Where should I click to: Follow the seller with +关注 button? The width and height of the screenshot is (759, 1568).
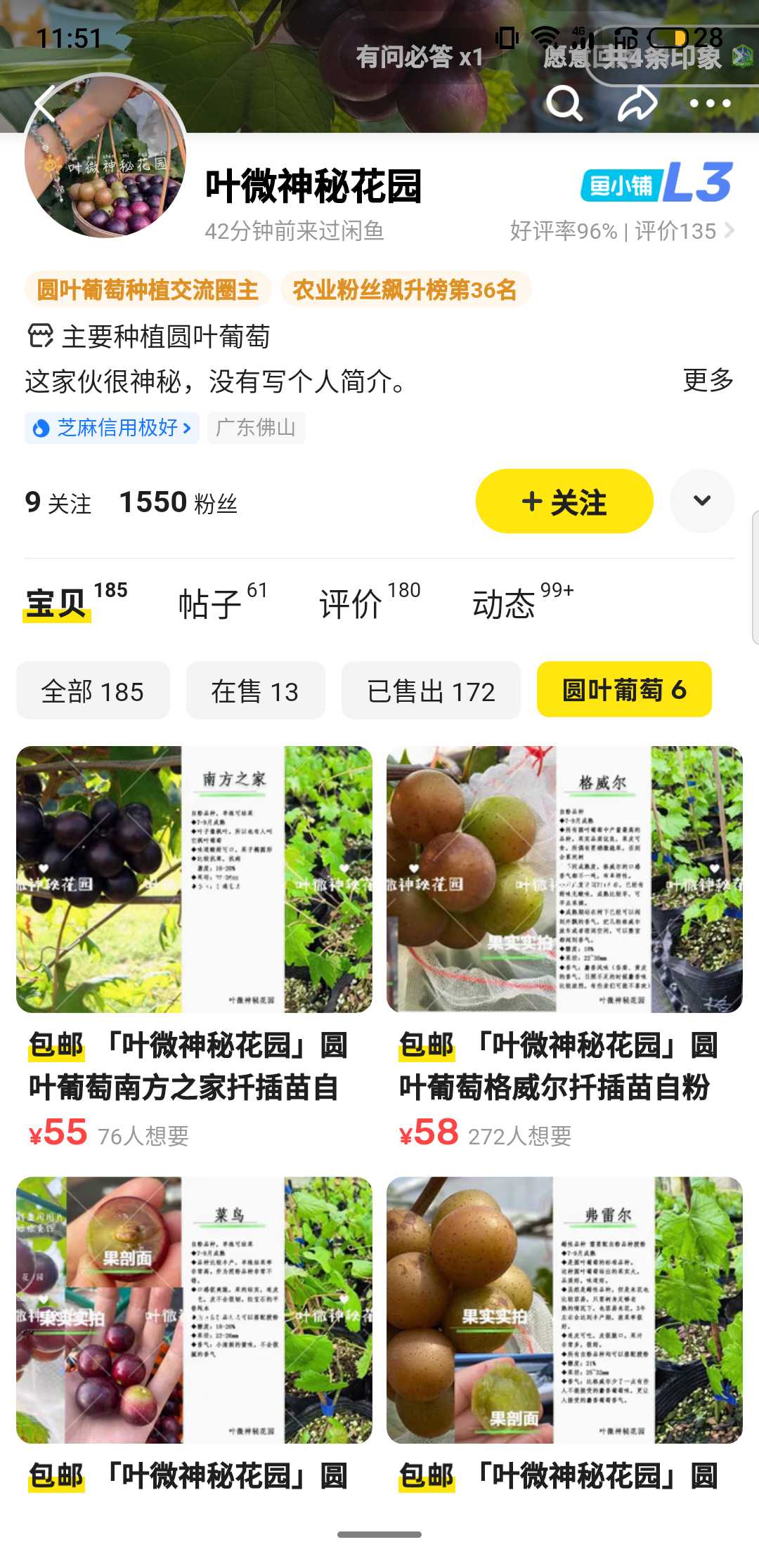click(564, 501)
